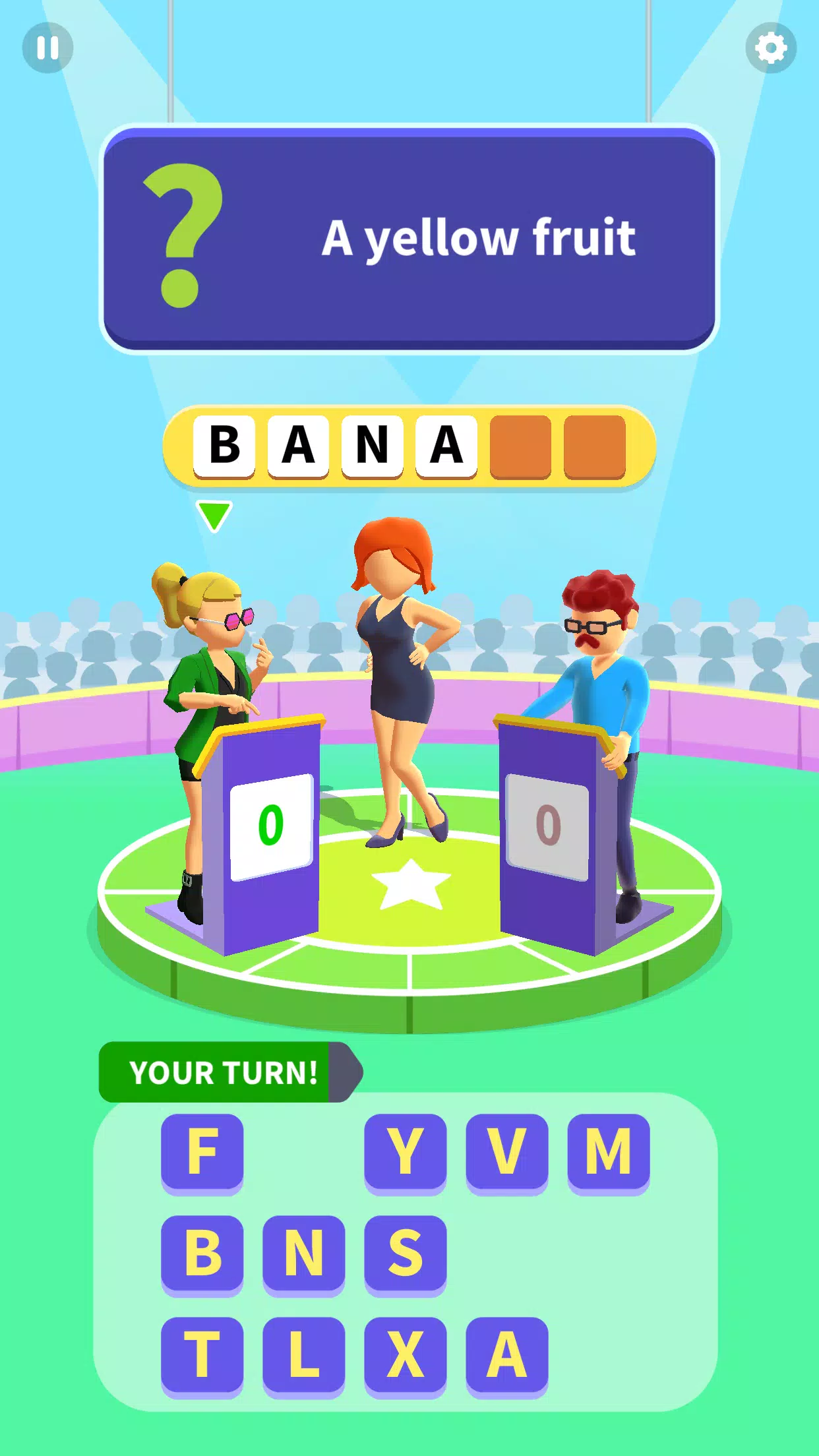The image size is (819, 1456).
Task: Pause the game
Action: tap(47, 47)
